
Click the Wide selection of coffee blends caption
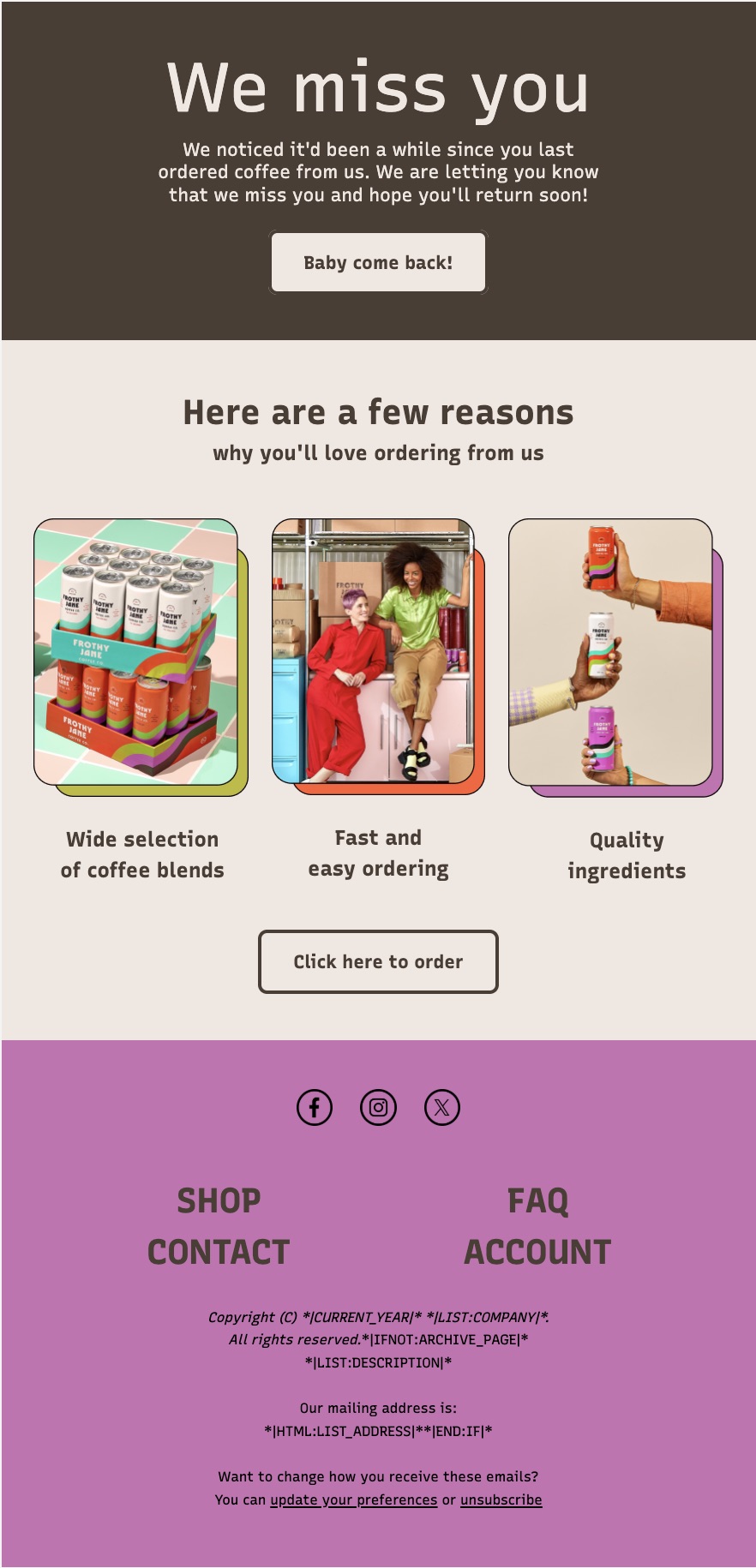pyautogui.click(x=141, y=854)
